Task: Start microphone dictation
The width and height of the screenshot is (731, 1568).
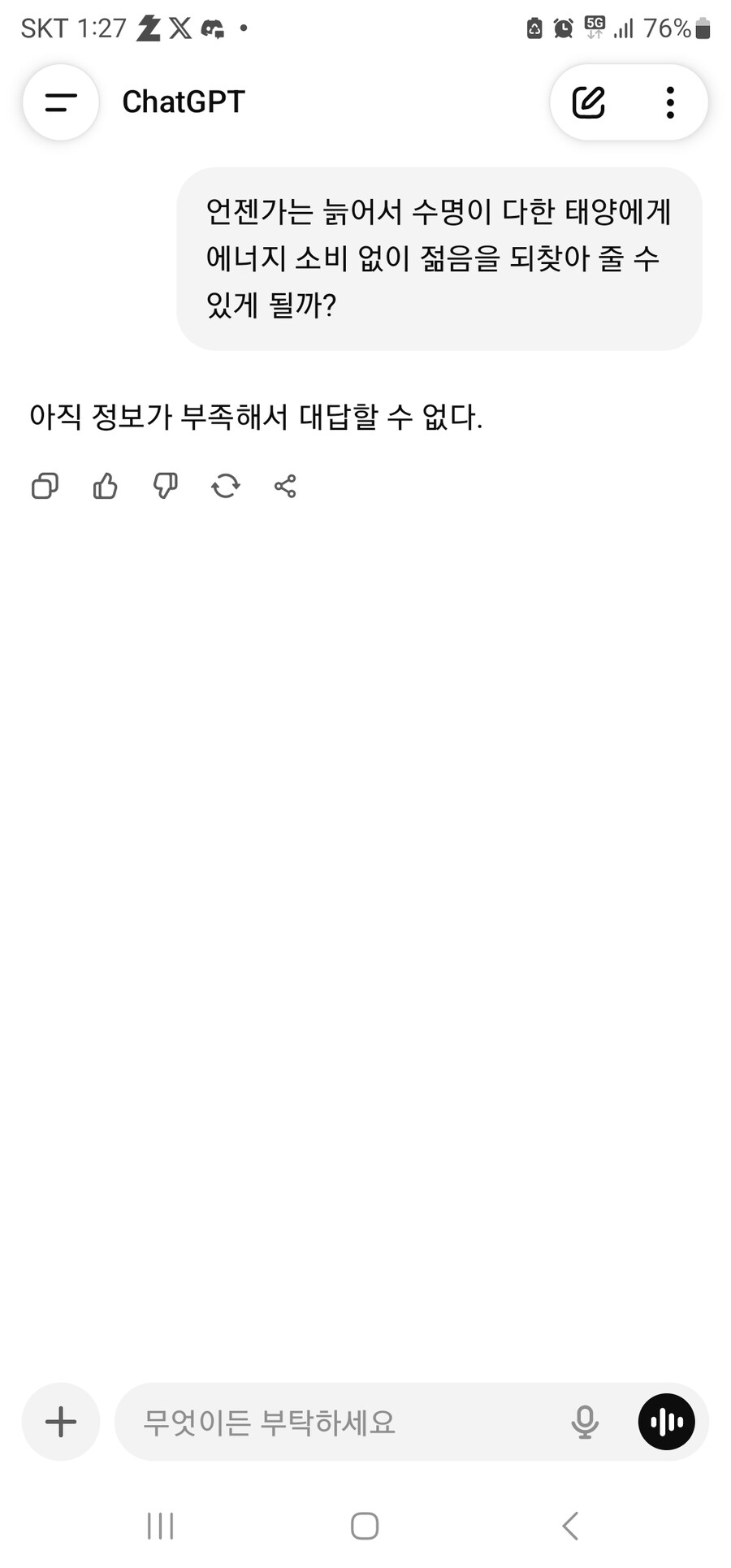Action: click(585, 1422)
